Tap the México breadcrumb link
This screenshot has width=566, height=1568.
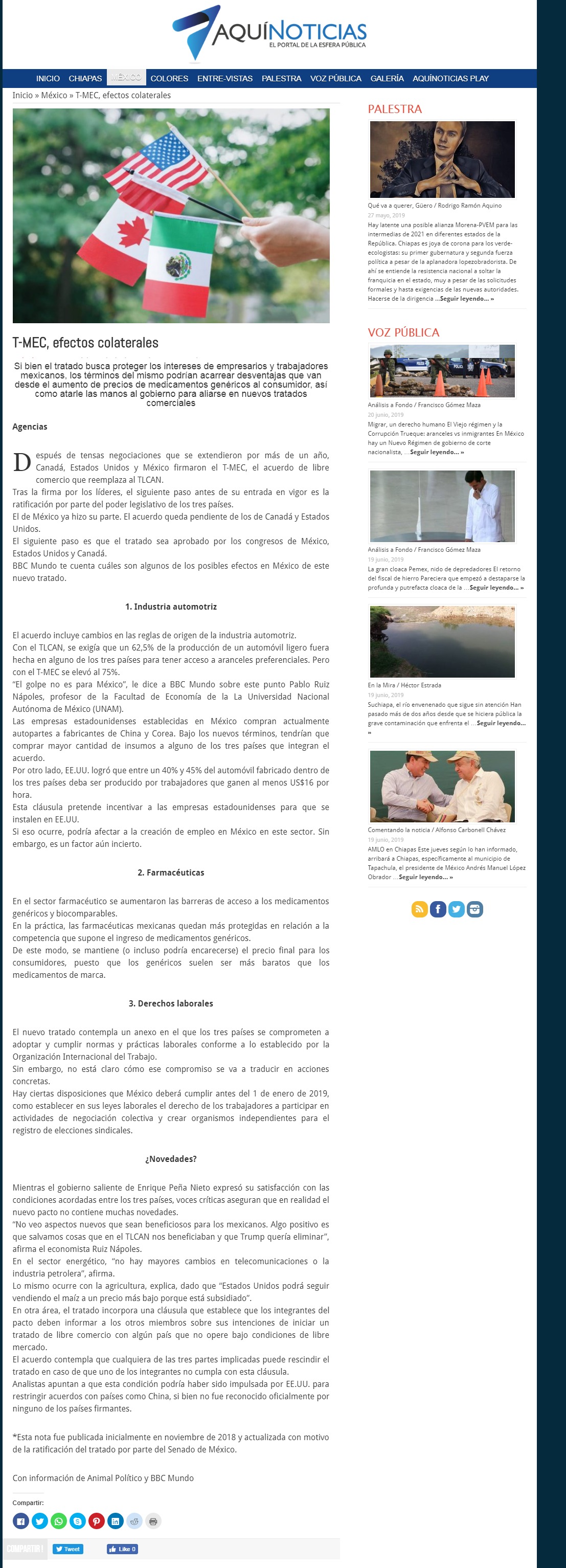coord(54,96)
